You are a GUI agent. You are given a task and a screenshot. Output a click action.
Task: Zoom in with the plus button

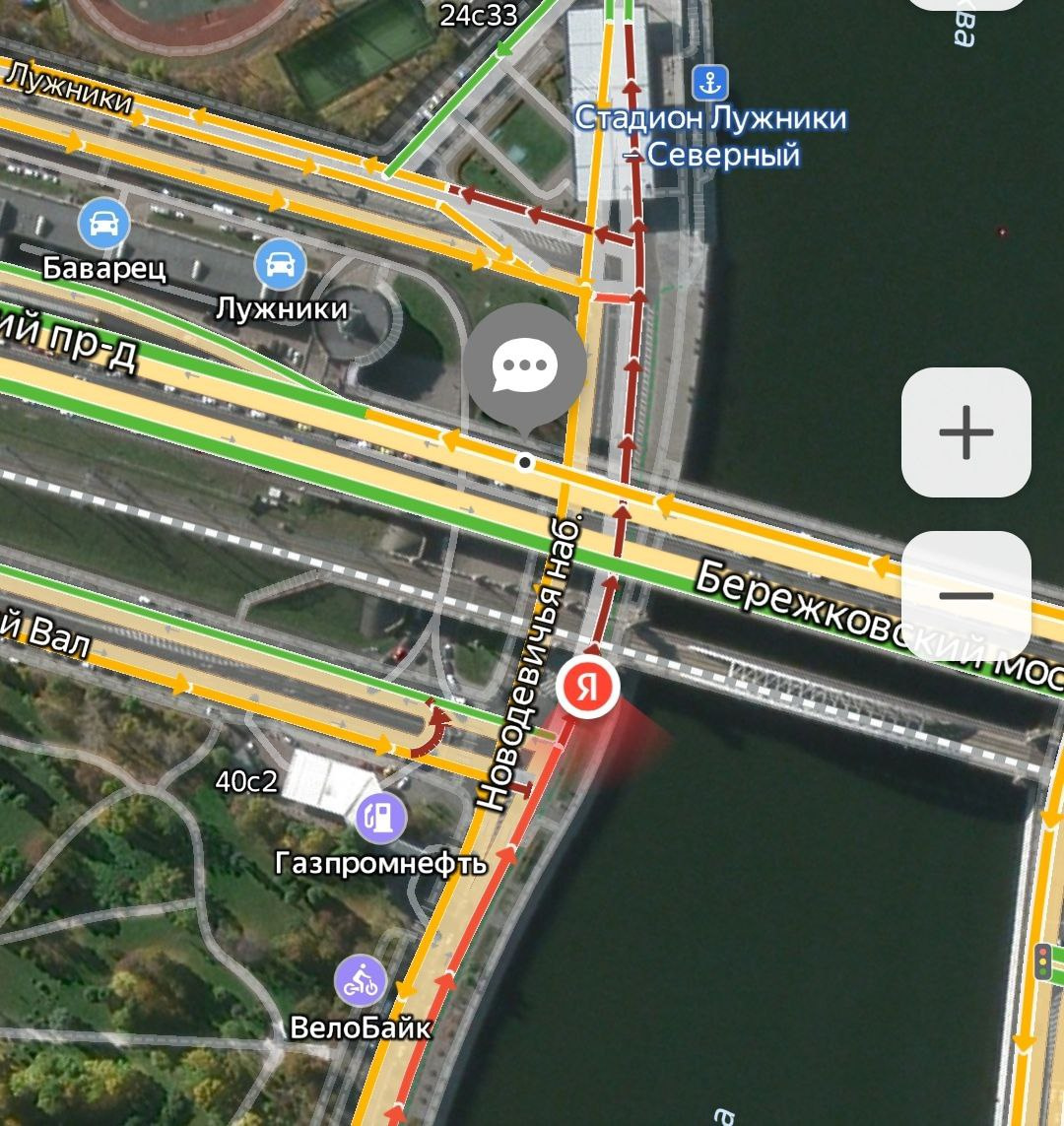point(965,431)
